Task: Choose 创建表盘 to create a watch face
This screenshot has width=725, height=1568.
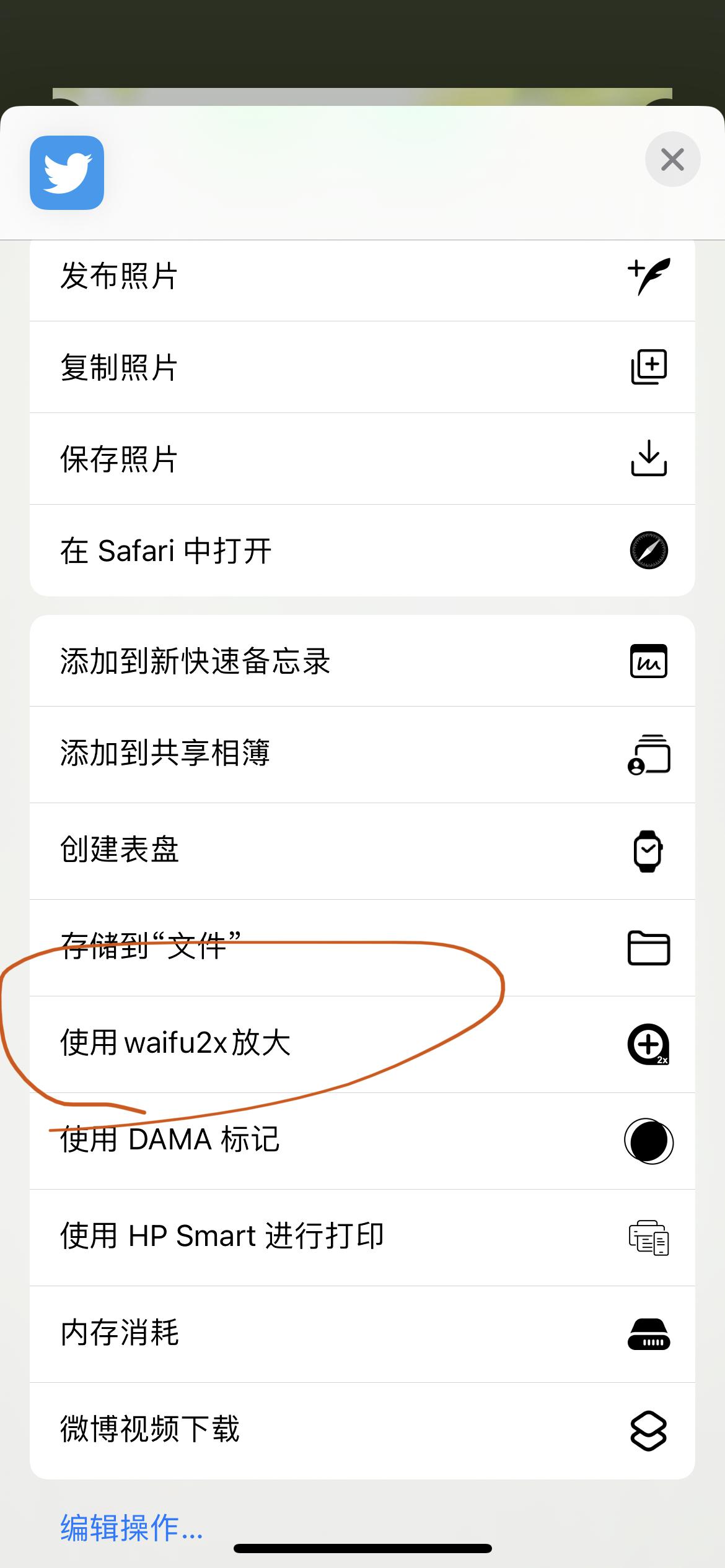Action: point(362,850)
